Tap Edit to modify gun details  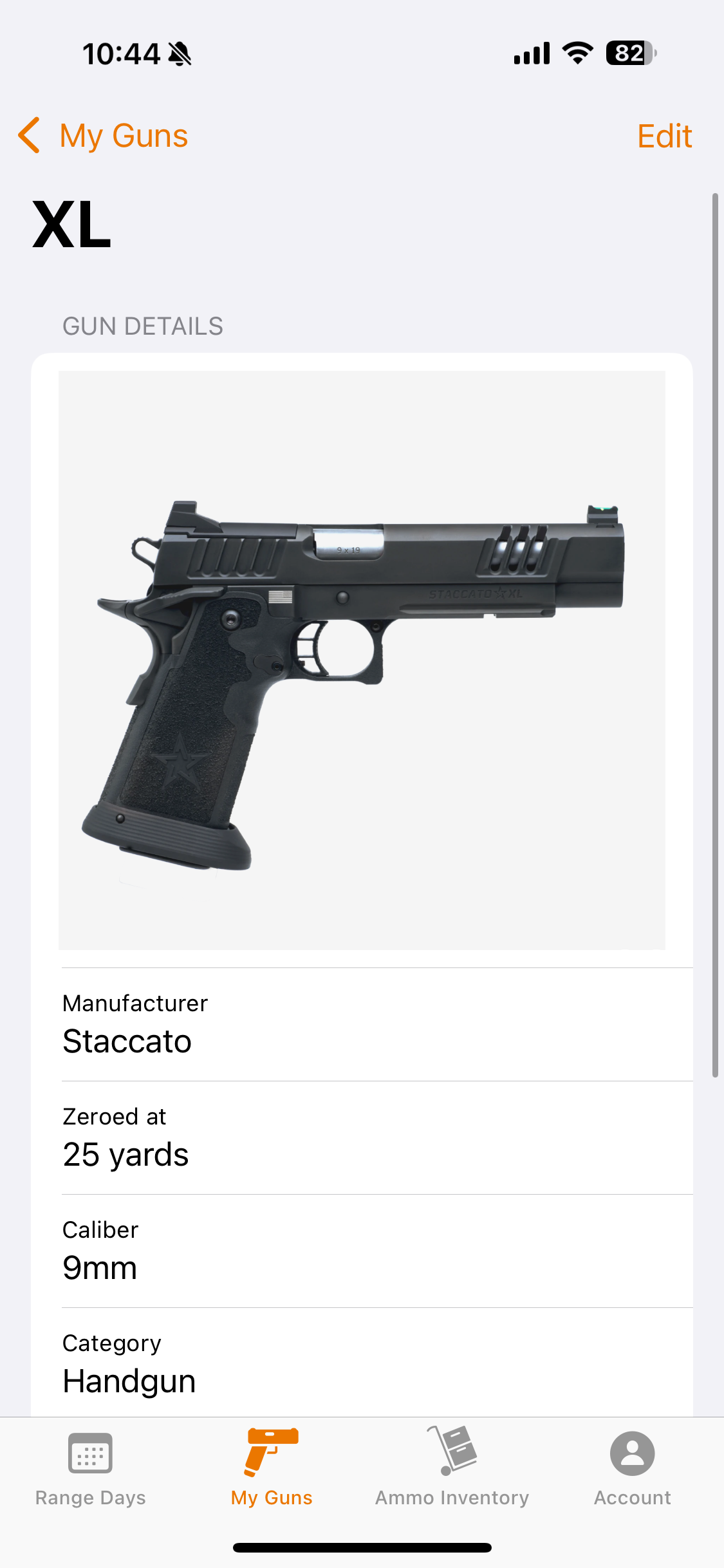click(x=664, y=136)
